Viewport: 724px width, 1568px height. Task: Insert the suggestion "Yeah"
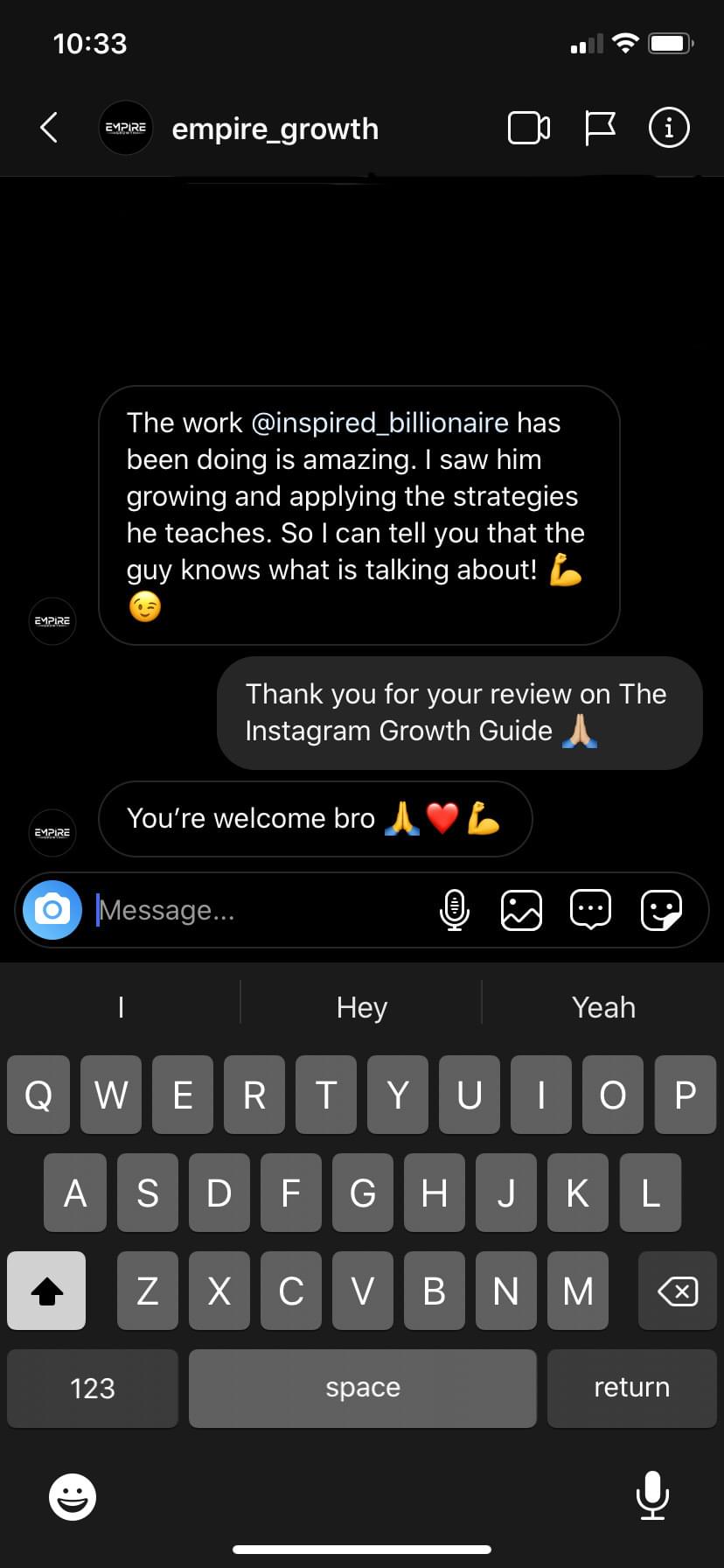603,1007
